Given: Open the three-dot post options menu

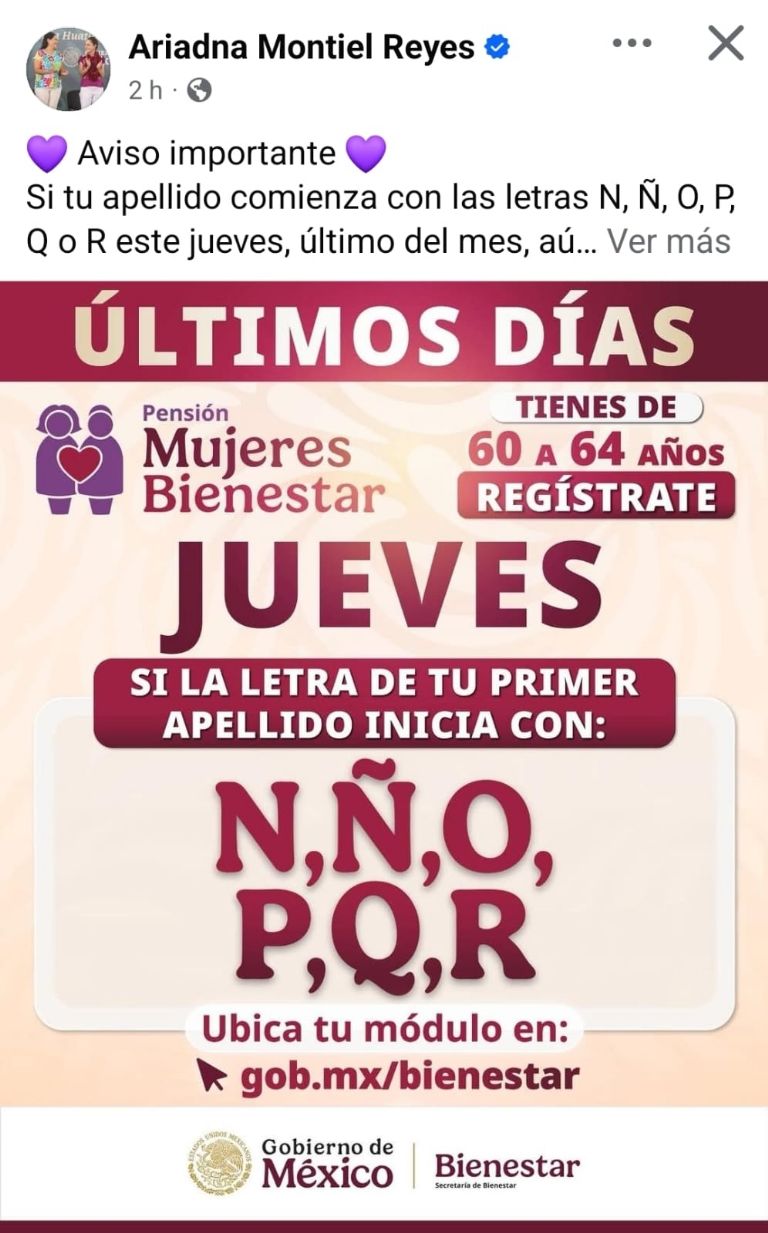Looking at the screenshot, I should (632, 44).
